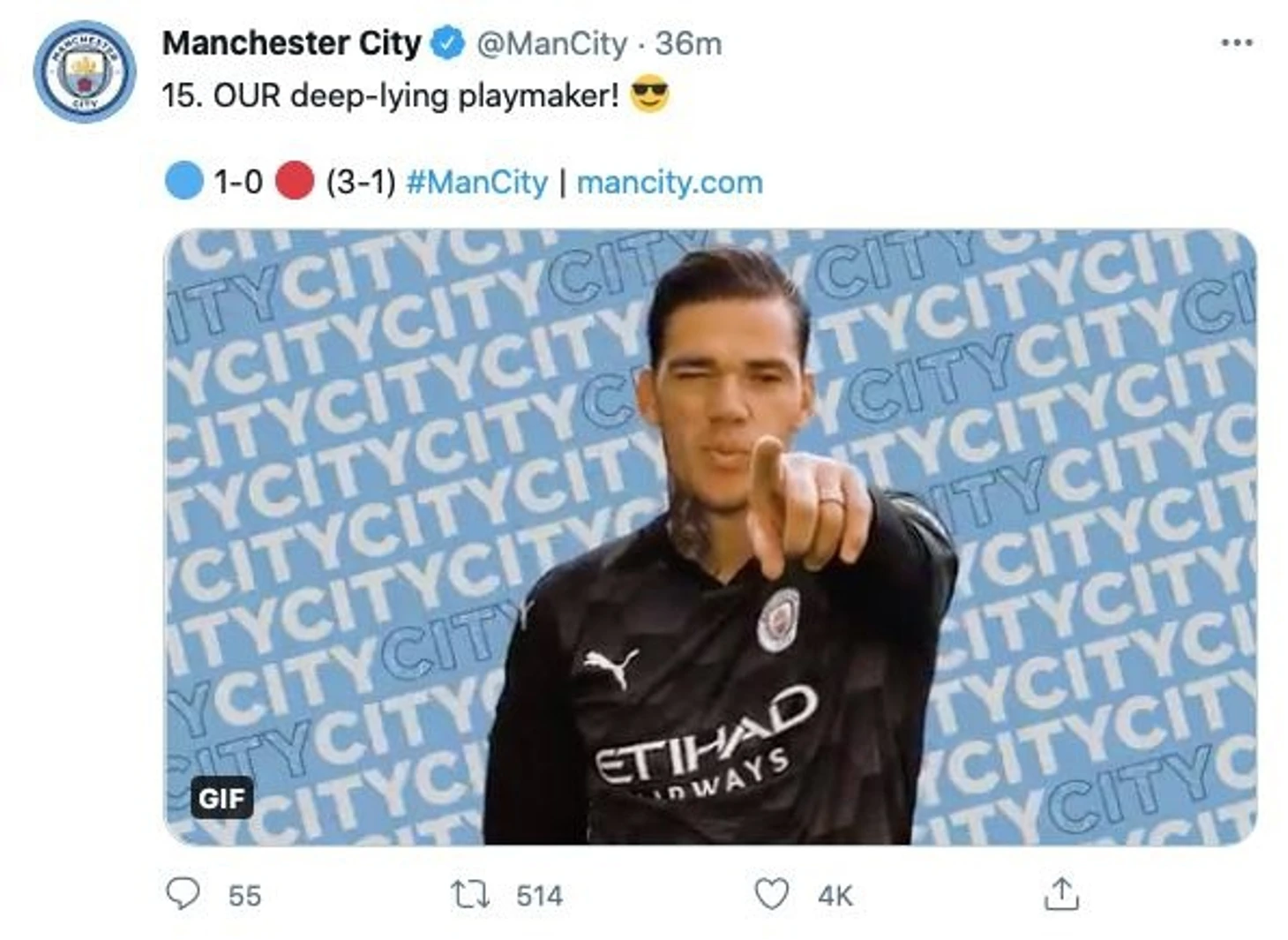Viewport: 1288px width, 940px height.
Task: Open Manchester City's profile avatar
Action: click(x=84, y=72)
